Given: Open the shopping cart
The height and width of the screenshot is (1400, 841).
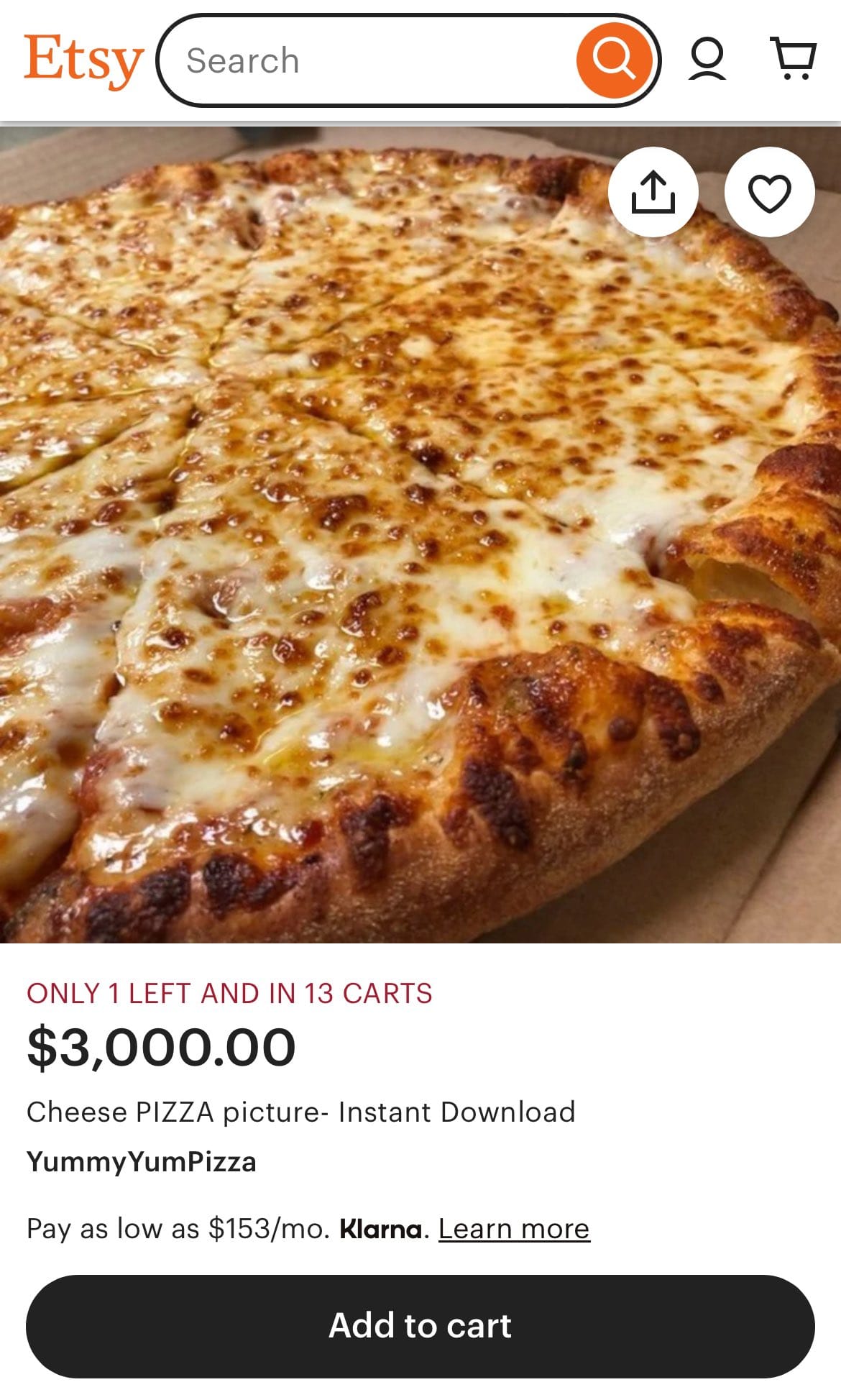Looking at the screenshot, I should coord(793,59).
